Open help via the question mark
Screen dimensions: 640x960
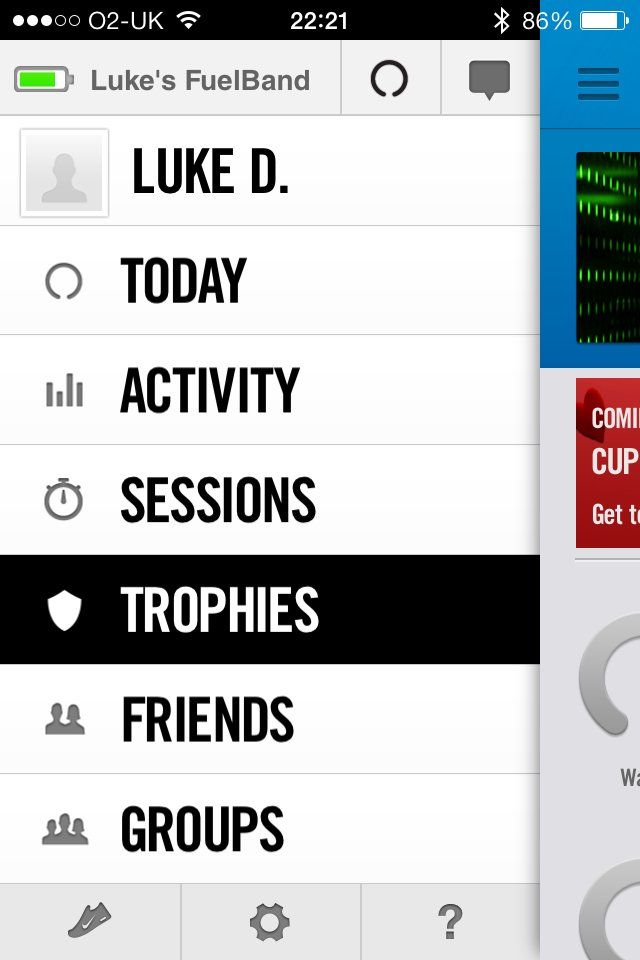[x=451, y=921]
